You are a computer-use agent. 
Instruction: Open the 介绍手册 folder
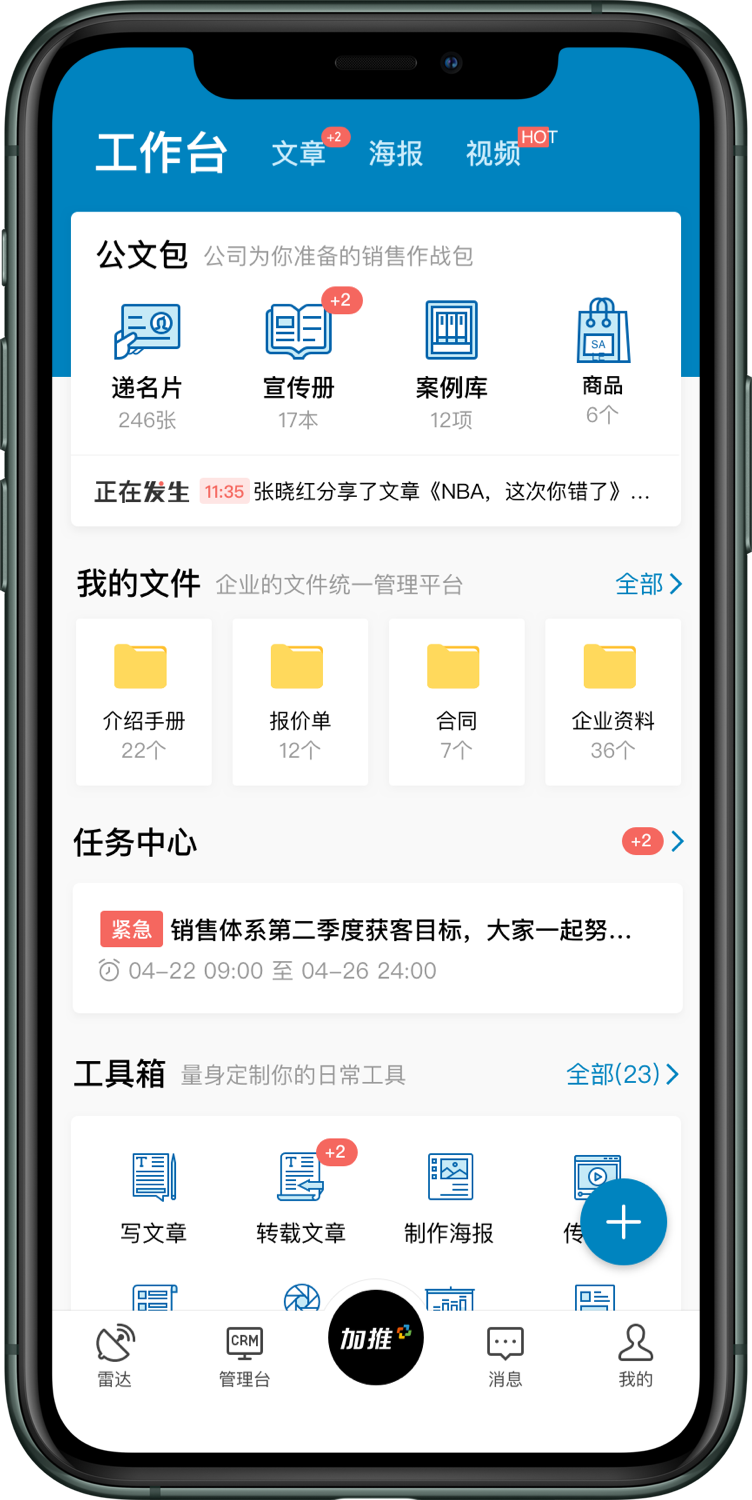[x=144, y=701]
